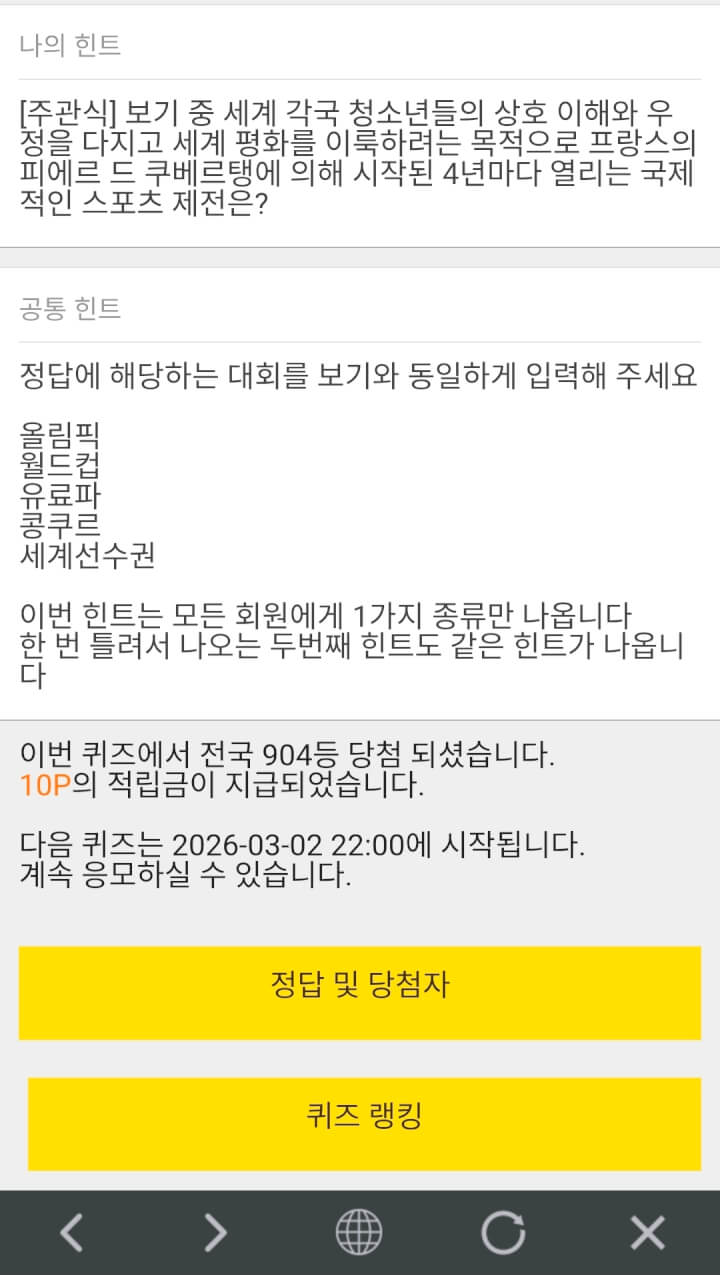Reload the current page
The height and width of the screenshot is (1275, 720).
502,1233
